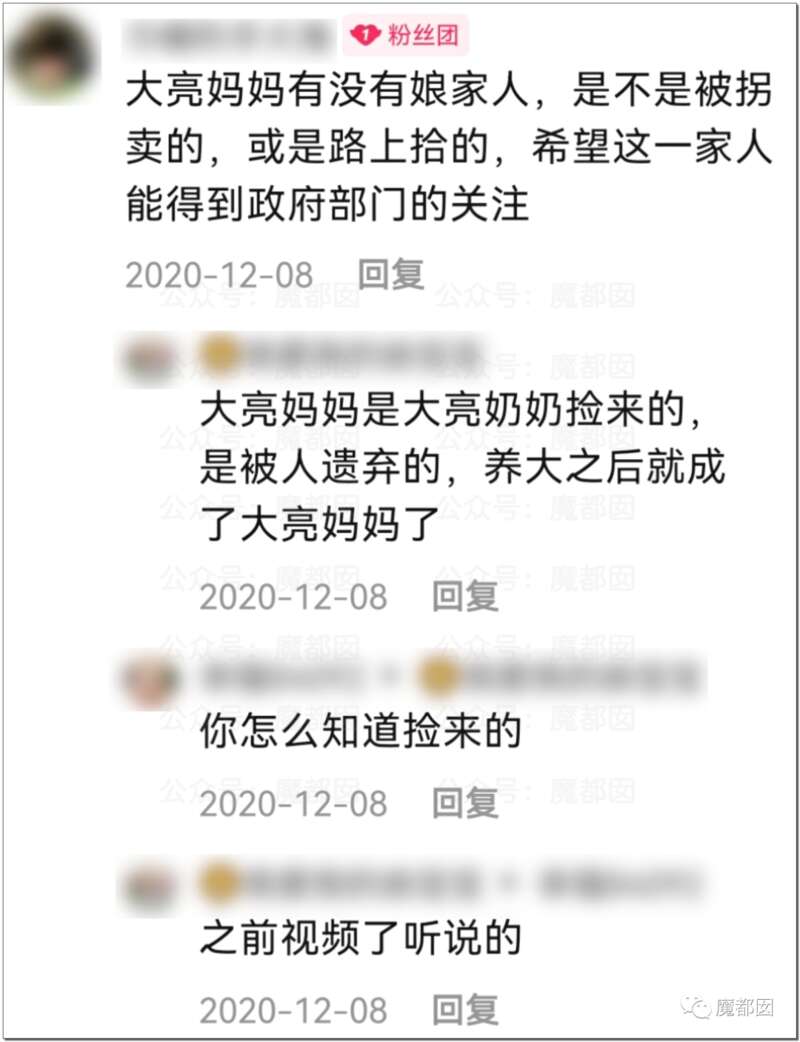Reply to the comment 之前视频了听说的

point(465,1010)
